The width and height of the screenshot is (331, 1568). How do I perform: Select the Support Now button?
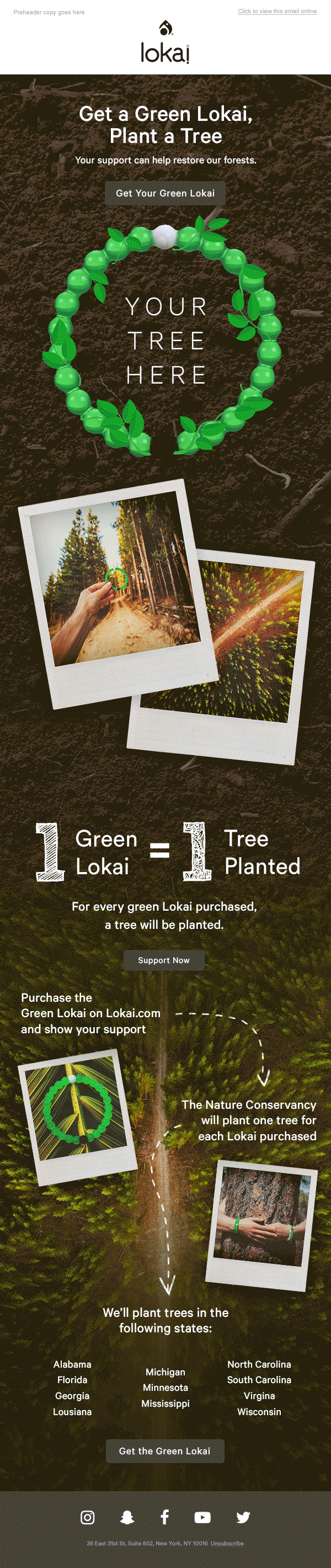click(x=164, y=960)
